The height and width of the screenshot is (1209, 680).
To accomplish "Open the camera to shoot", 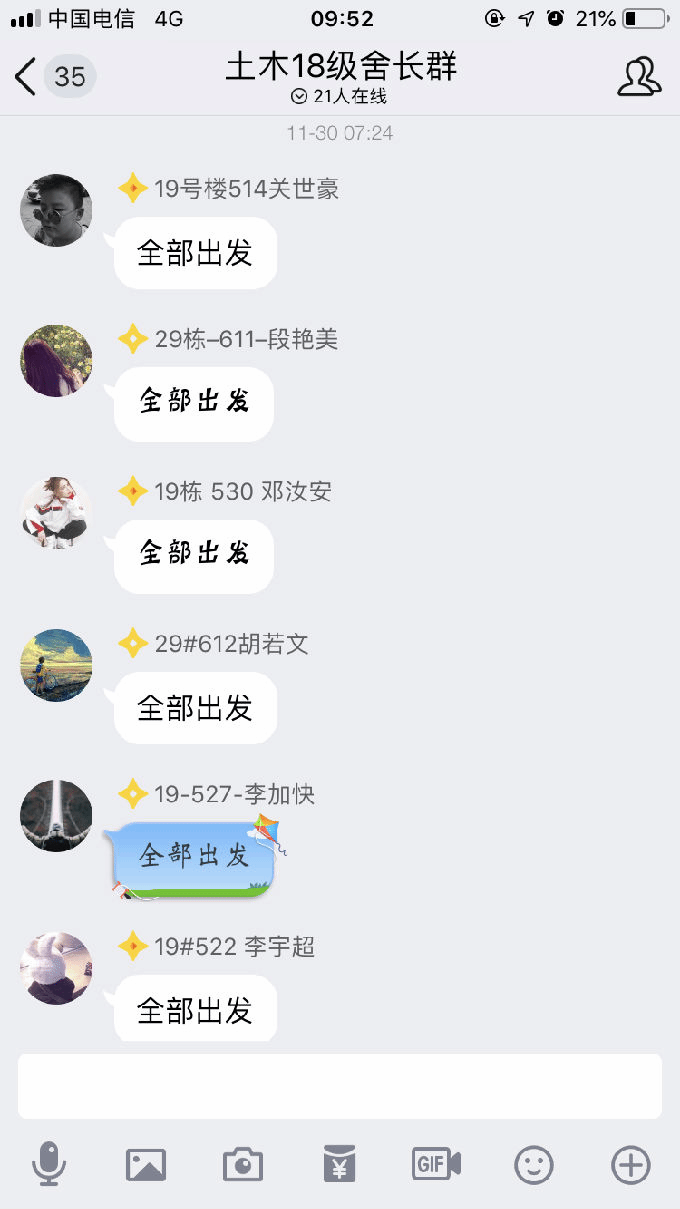I will (242, 1164).
